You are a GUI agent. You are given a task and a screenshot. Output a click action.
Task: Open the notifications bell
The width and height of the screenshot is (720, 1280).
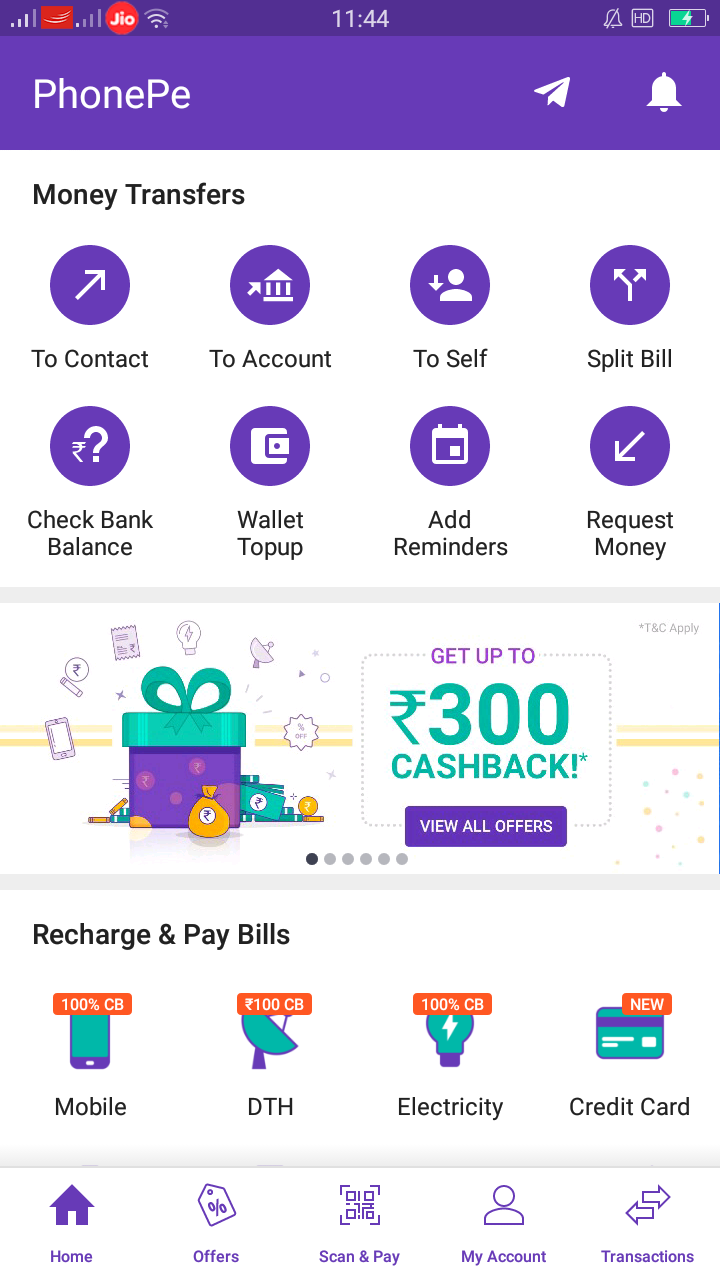[663, 92]
